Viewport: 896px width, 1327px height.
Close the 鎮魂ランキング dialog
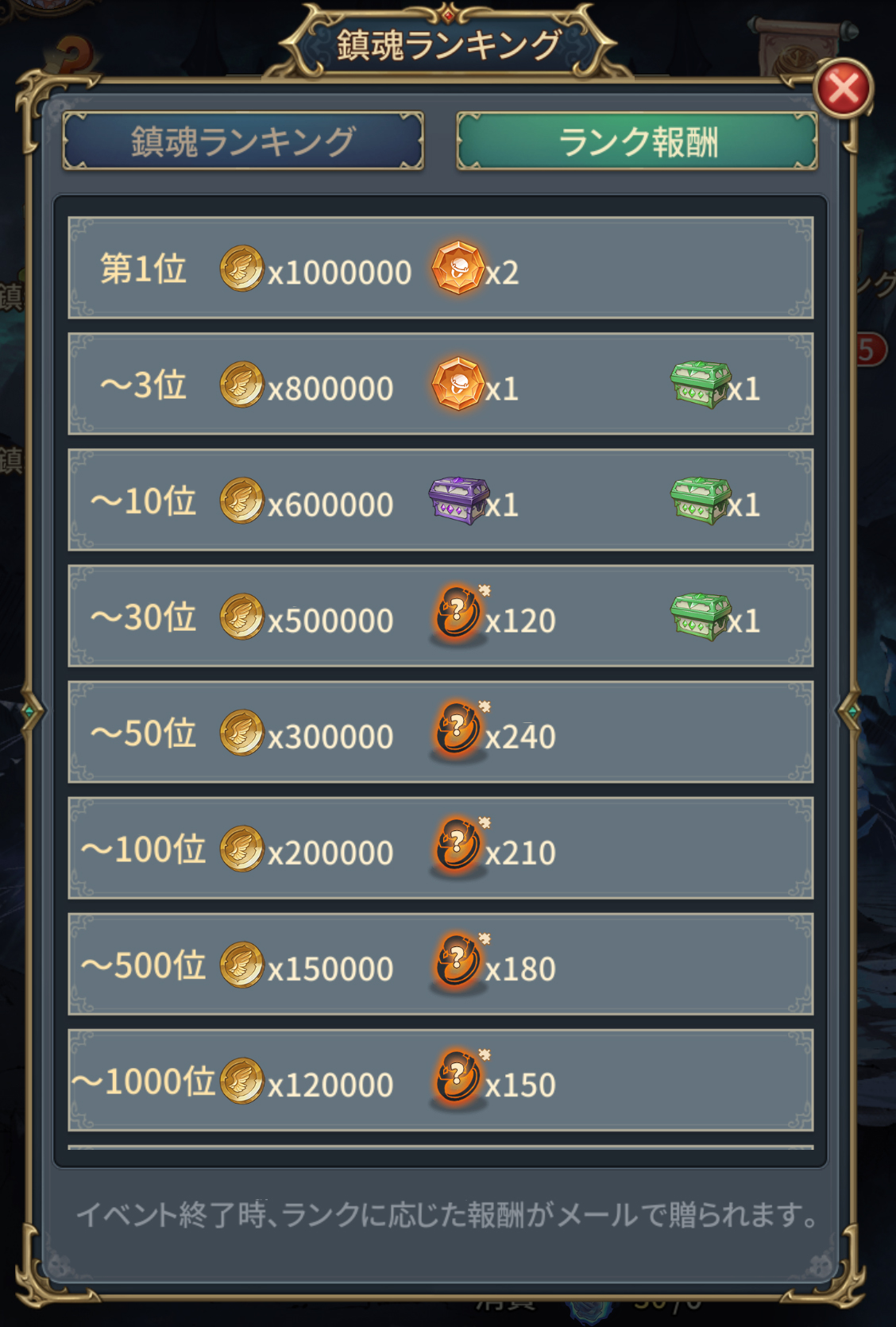844,88
